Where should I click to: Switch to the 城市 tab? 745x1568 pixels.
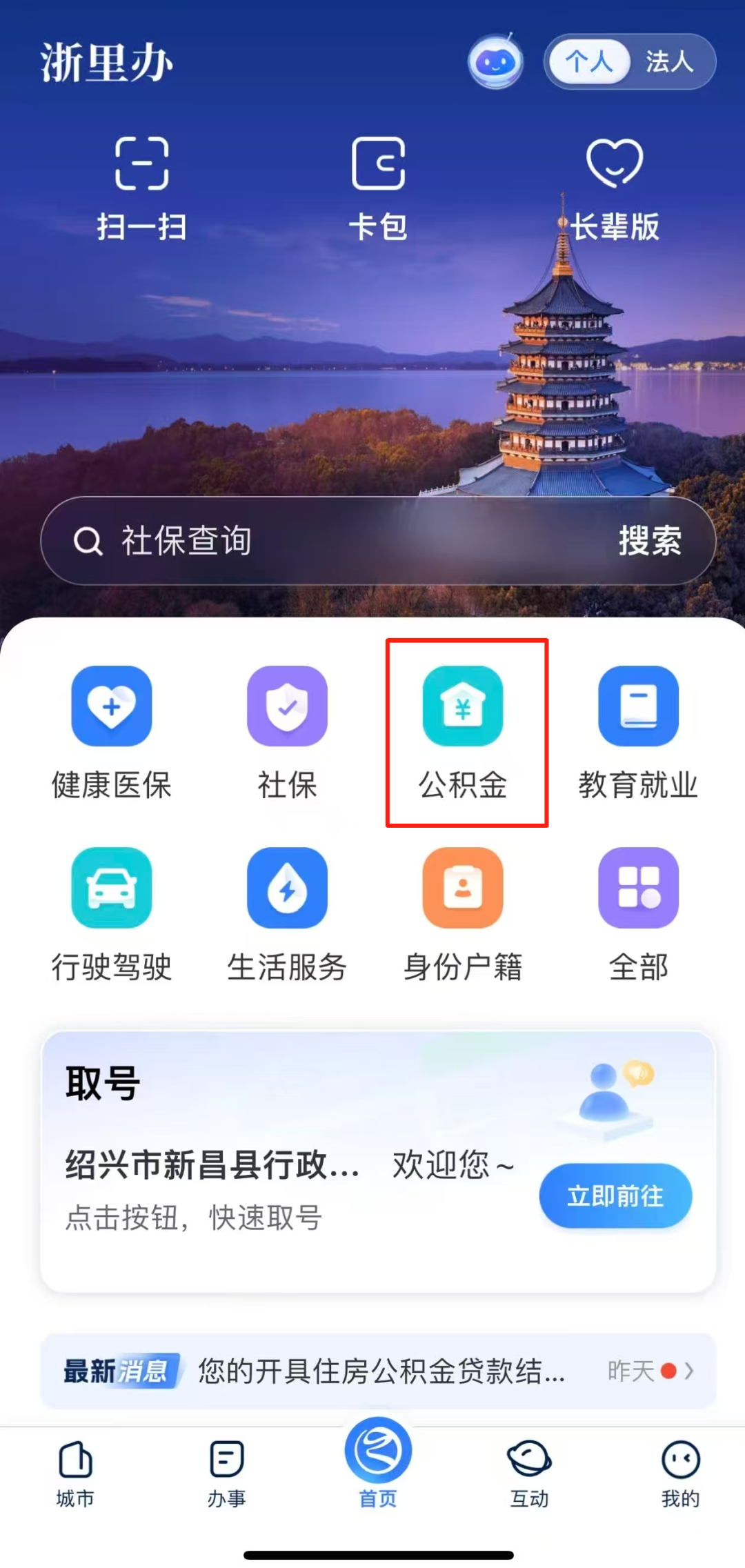tap(75, 1473)
